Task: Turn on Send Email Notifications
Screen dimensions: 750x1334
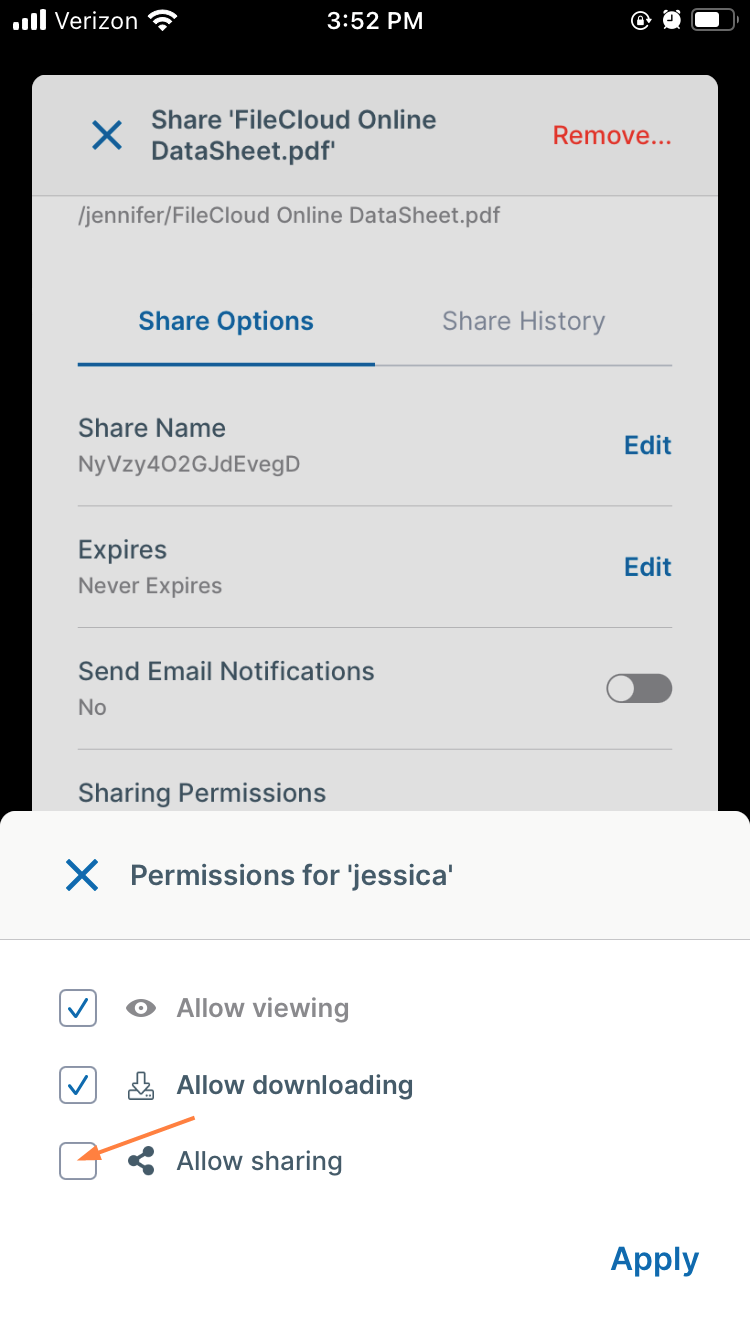Action: 639,689
